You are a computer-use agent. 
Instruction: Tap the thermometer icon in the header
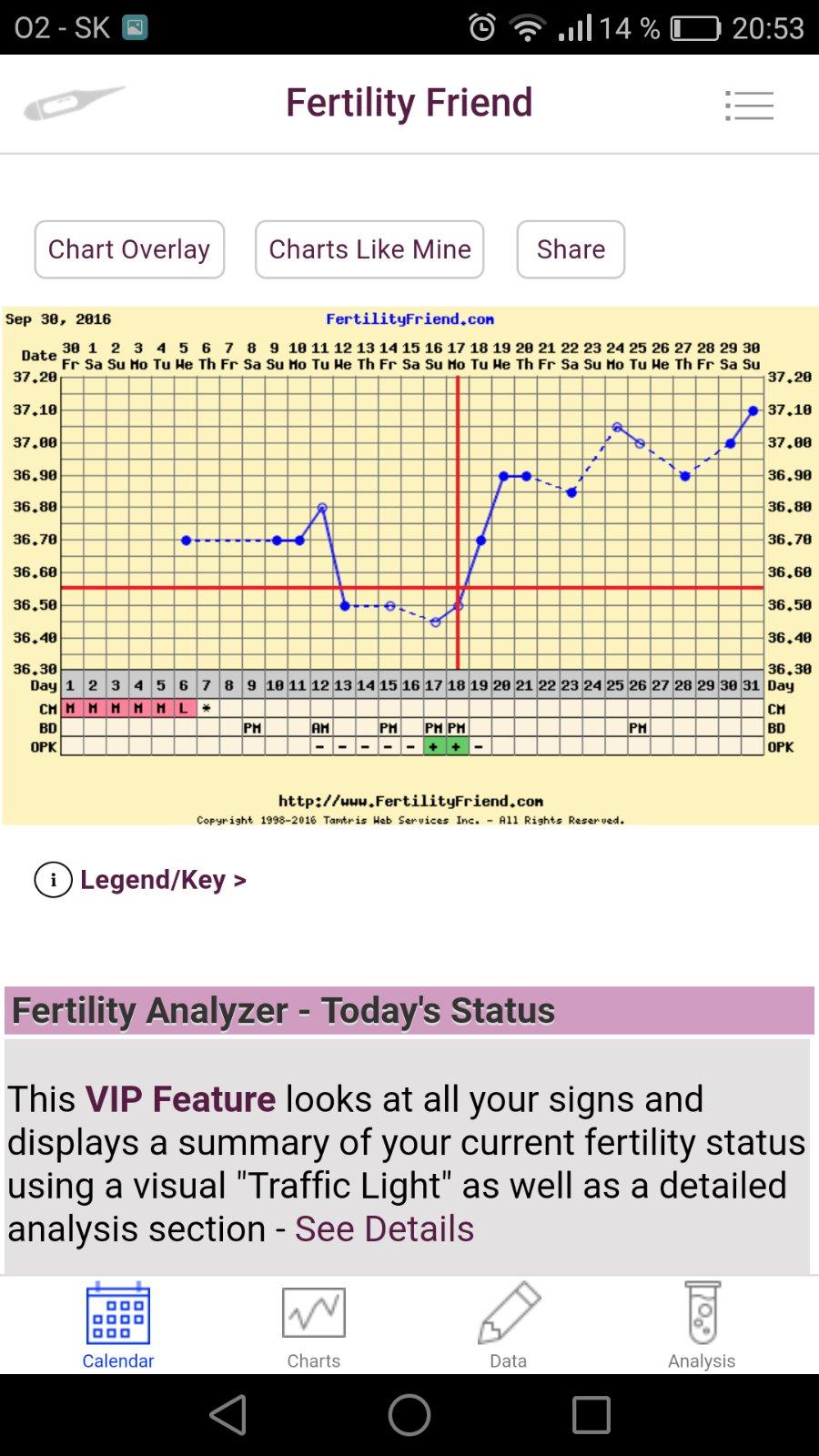(x=74, y=103)
